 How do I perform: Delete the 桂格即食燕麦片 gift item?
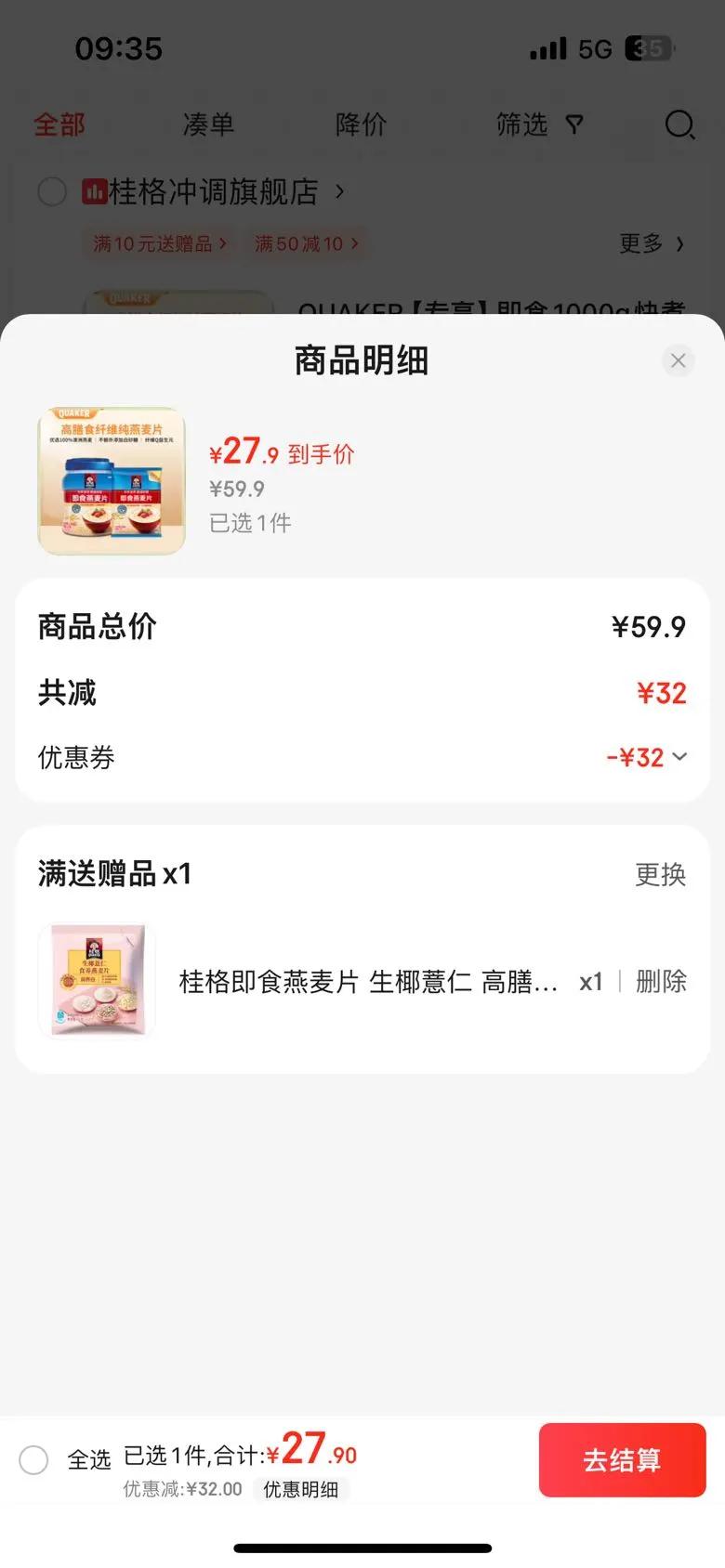click(661, 981)
